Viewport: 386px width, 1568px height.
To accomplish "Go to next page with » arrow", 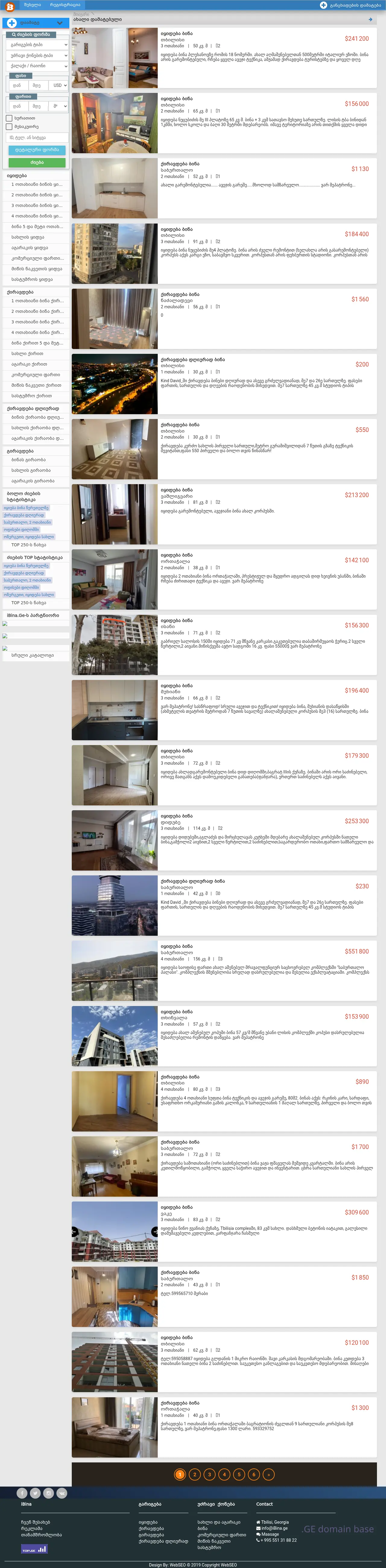I will point(268,1474).
